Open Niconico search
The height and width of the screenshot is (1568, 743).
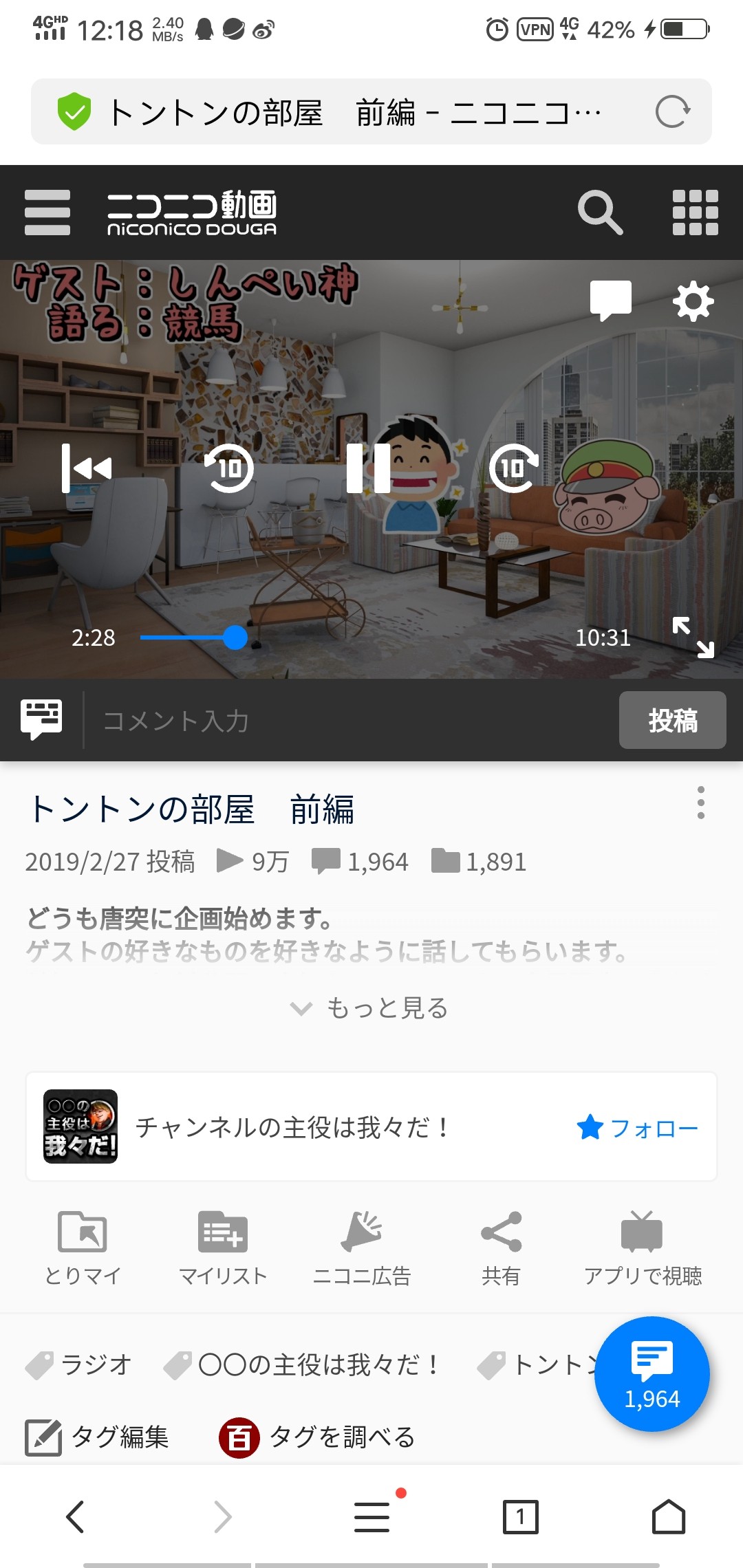(600, 212)
